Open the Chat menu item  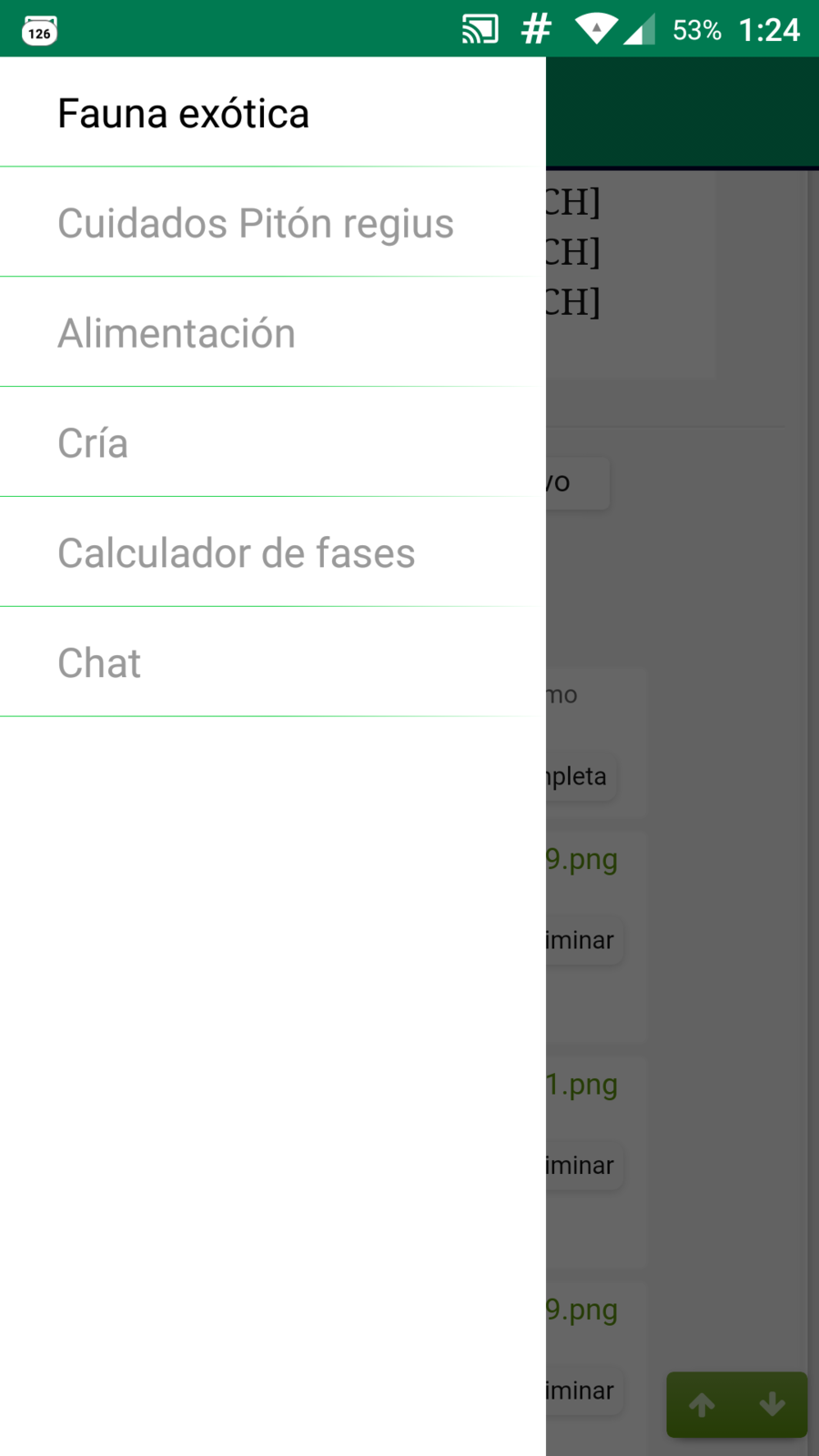99,663
